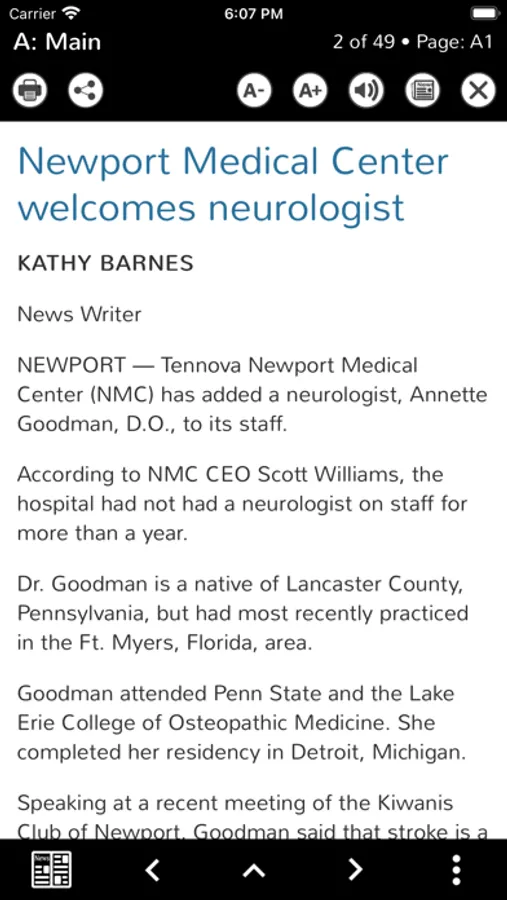
Task: Go to the previous article
Action: tap(152, 870)
